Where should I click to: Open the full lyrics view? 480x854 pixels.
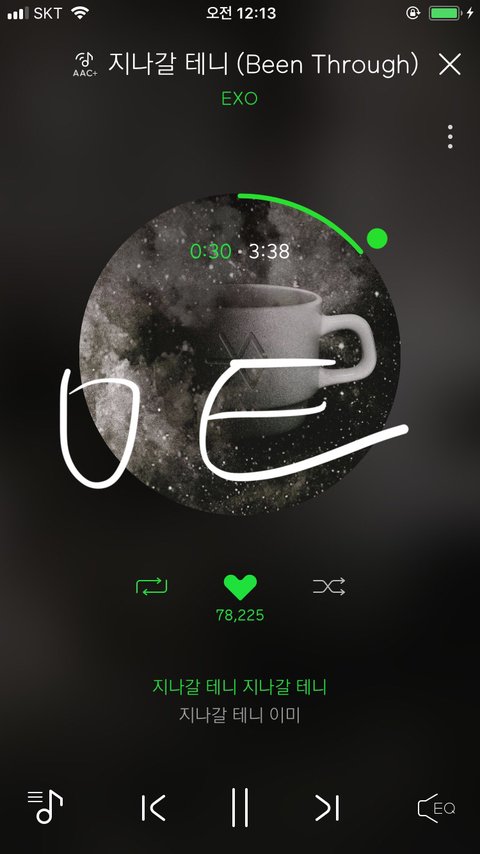(240, 701)
